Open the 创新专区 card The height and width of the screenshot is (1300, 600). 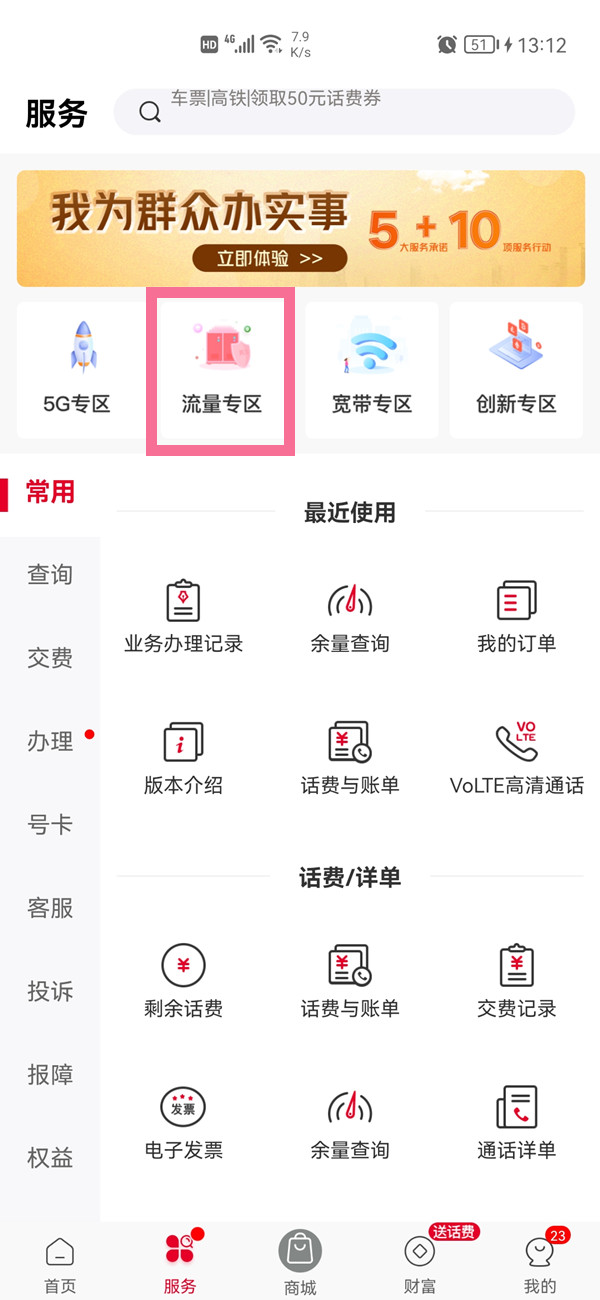(x=516, y=369)
